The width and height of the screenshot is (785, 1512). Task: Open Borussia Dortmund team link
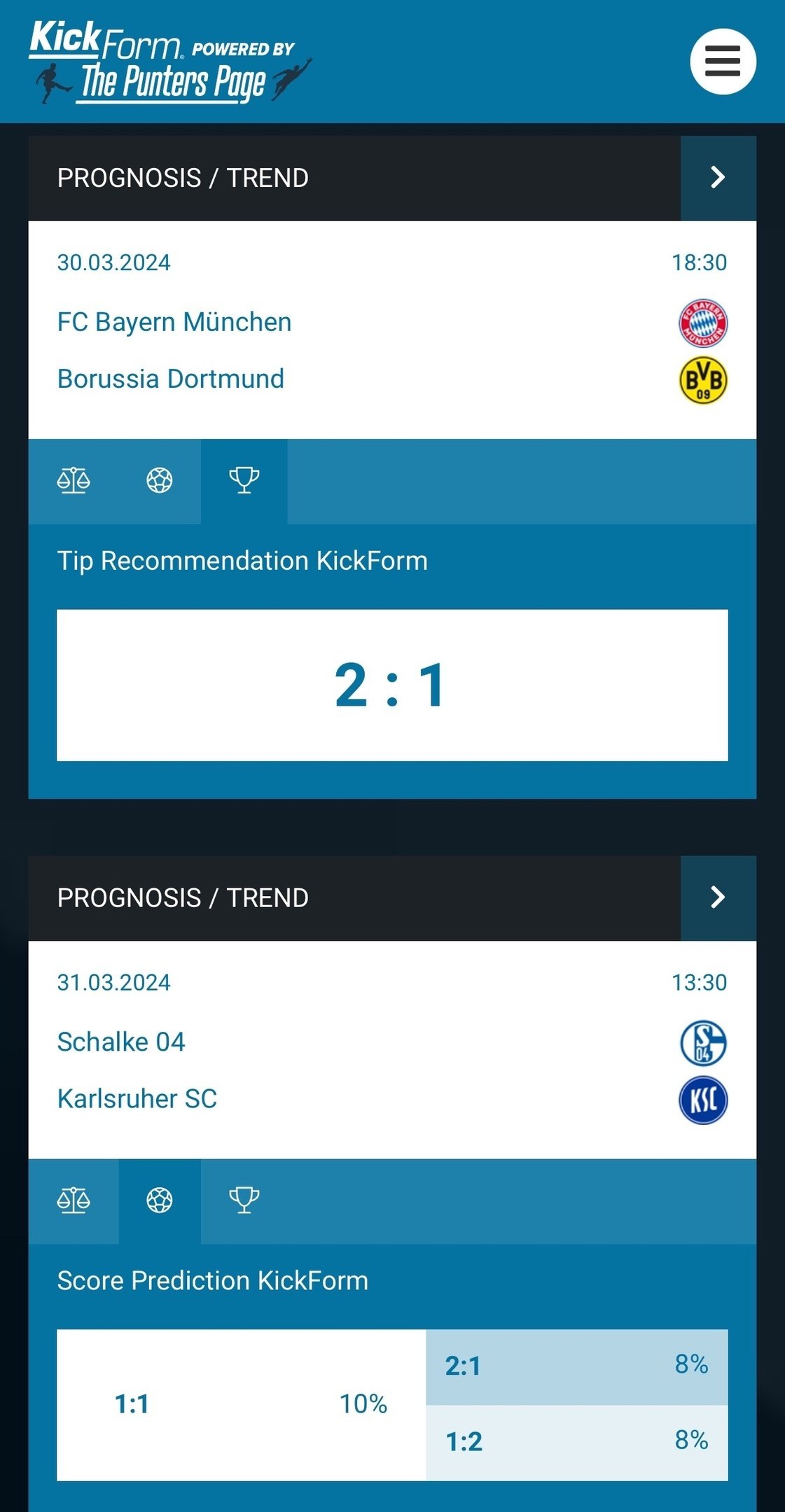(171, 379)
